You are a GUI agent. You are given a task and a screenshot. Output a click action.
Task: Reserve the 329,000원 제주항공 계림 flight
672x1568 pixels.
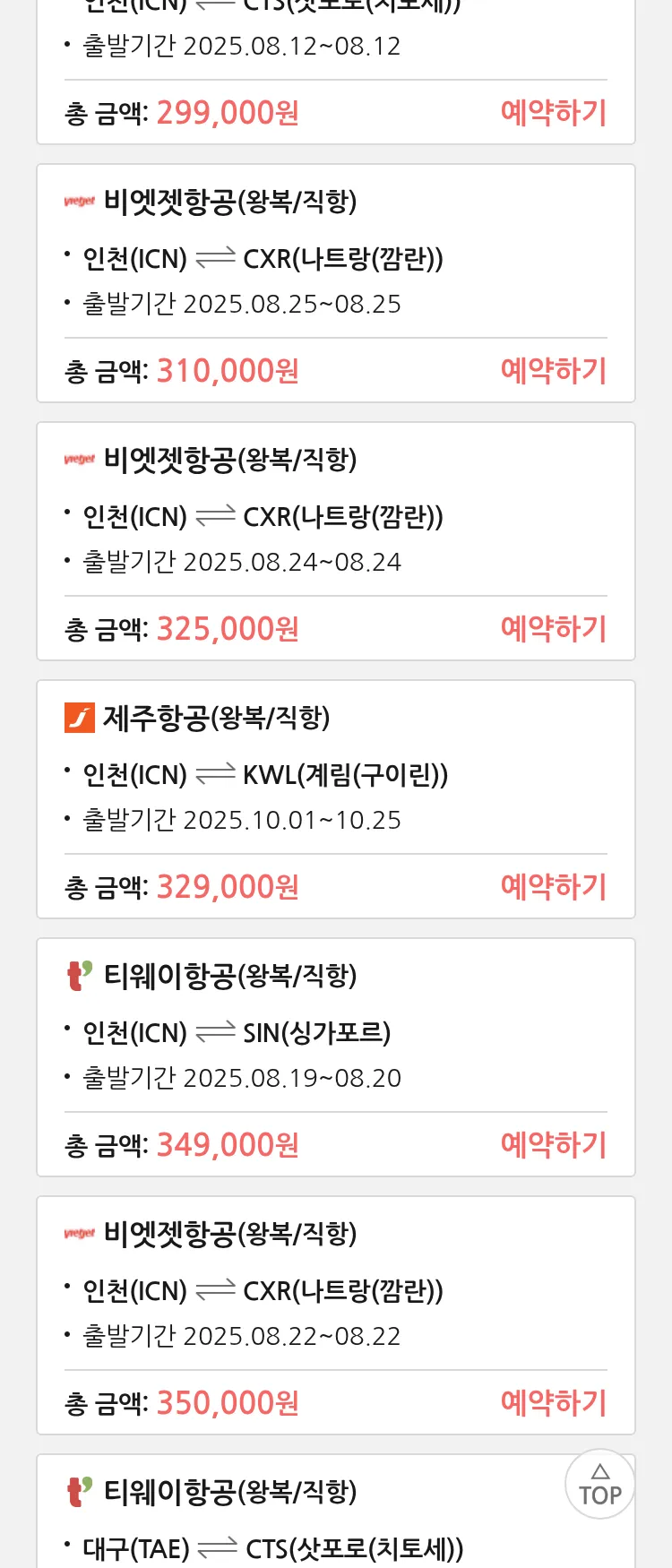[553, 887]
